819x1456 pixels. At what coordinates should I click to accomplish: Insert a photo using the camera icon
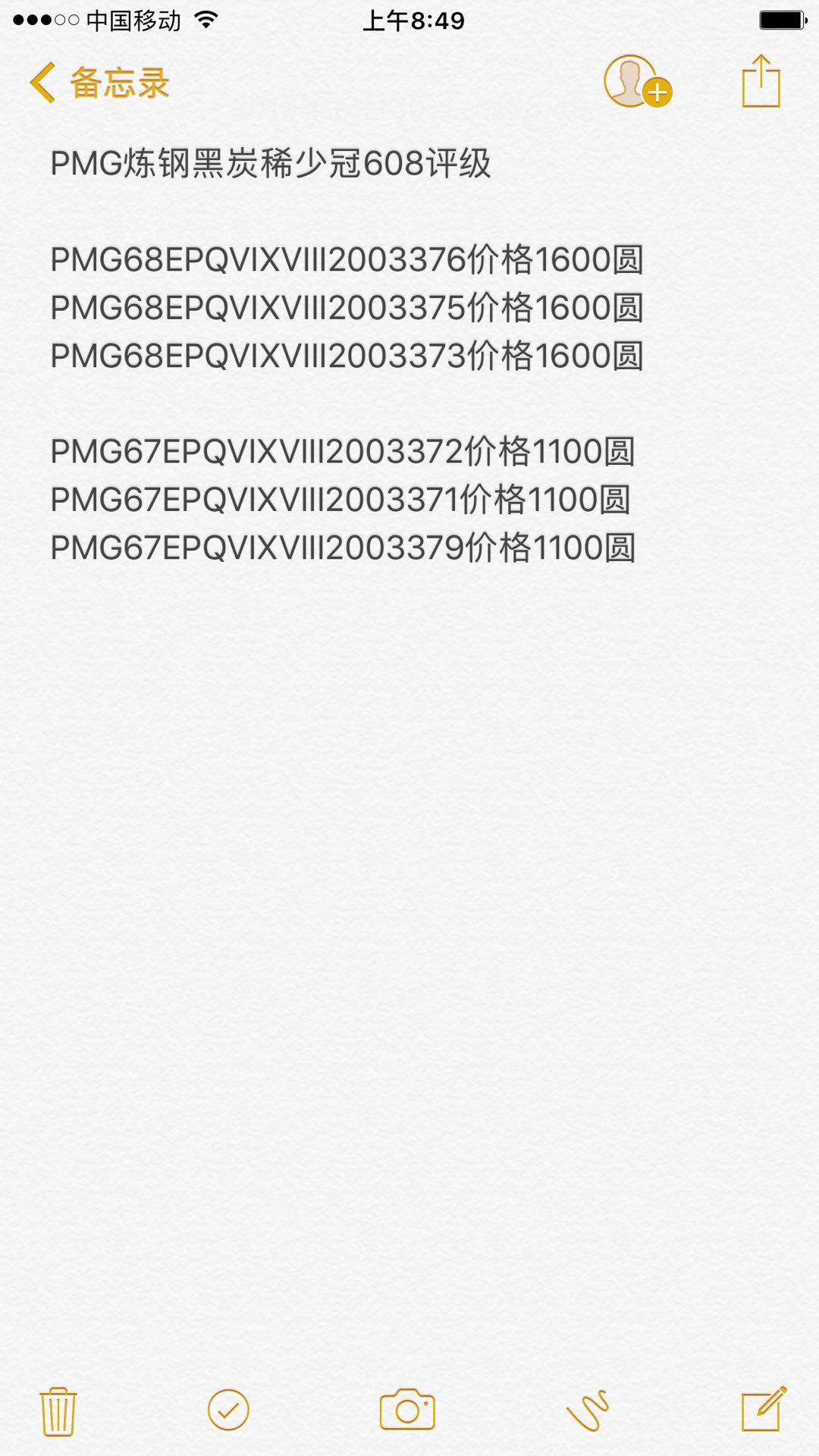click(x=407, y=1410)
